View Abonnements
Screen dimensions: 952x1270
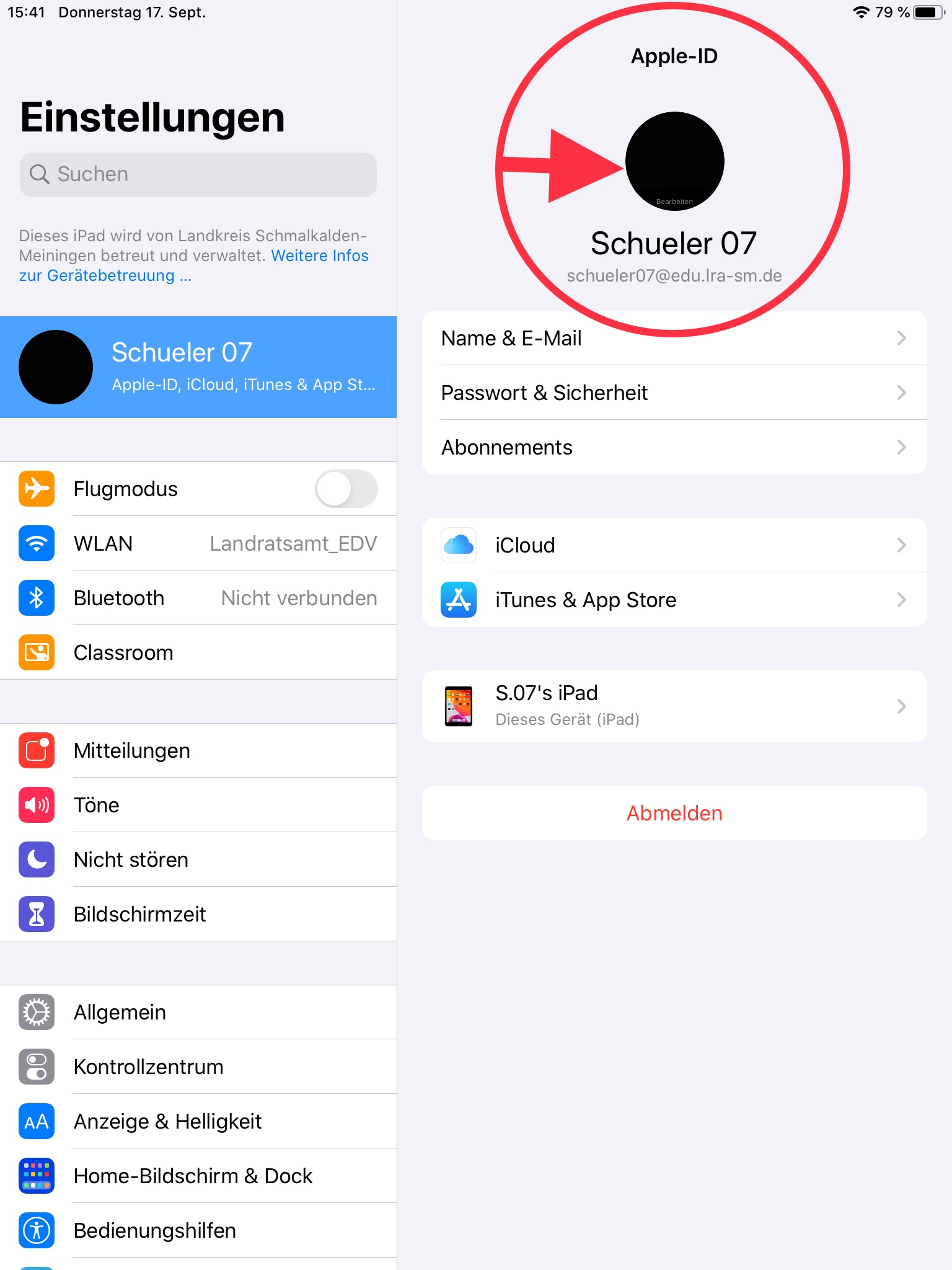pos(674,448)
